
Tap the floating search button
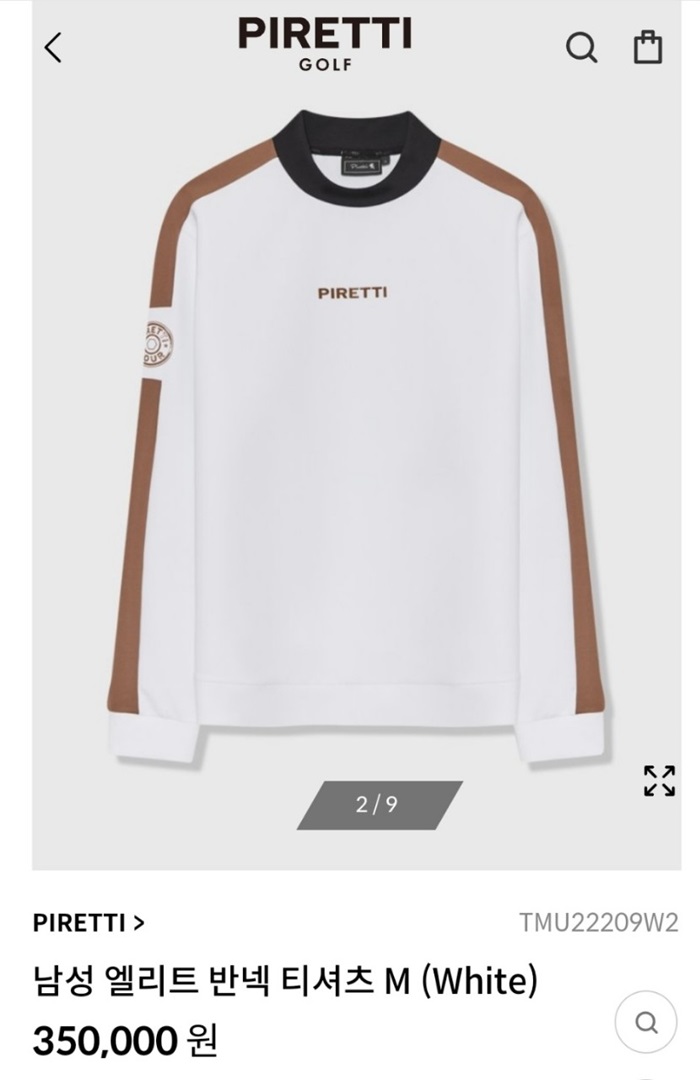pos(647,1023)
